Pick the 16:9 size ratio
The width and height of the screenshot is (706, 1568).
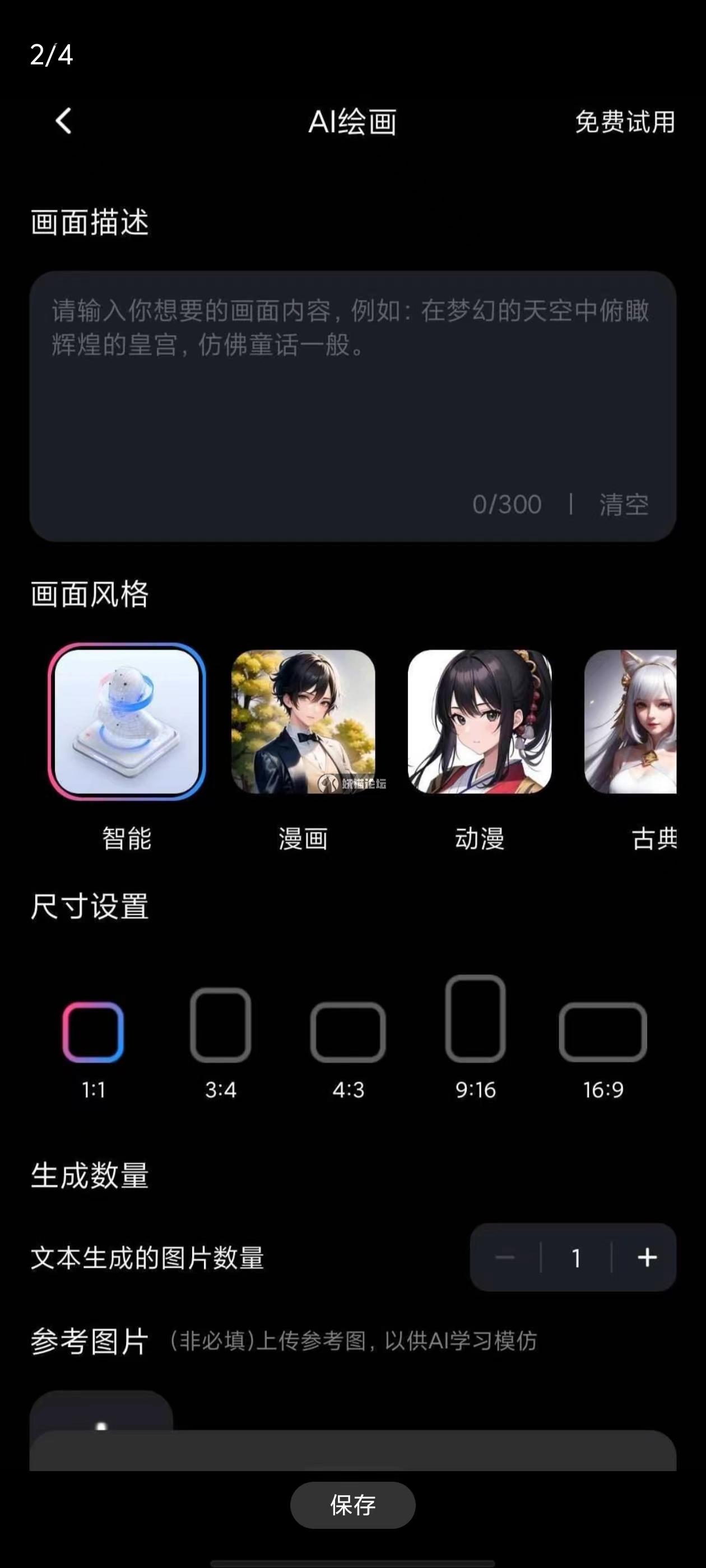602,1032
